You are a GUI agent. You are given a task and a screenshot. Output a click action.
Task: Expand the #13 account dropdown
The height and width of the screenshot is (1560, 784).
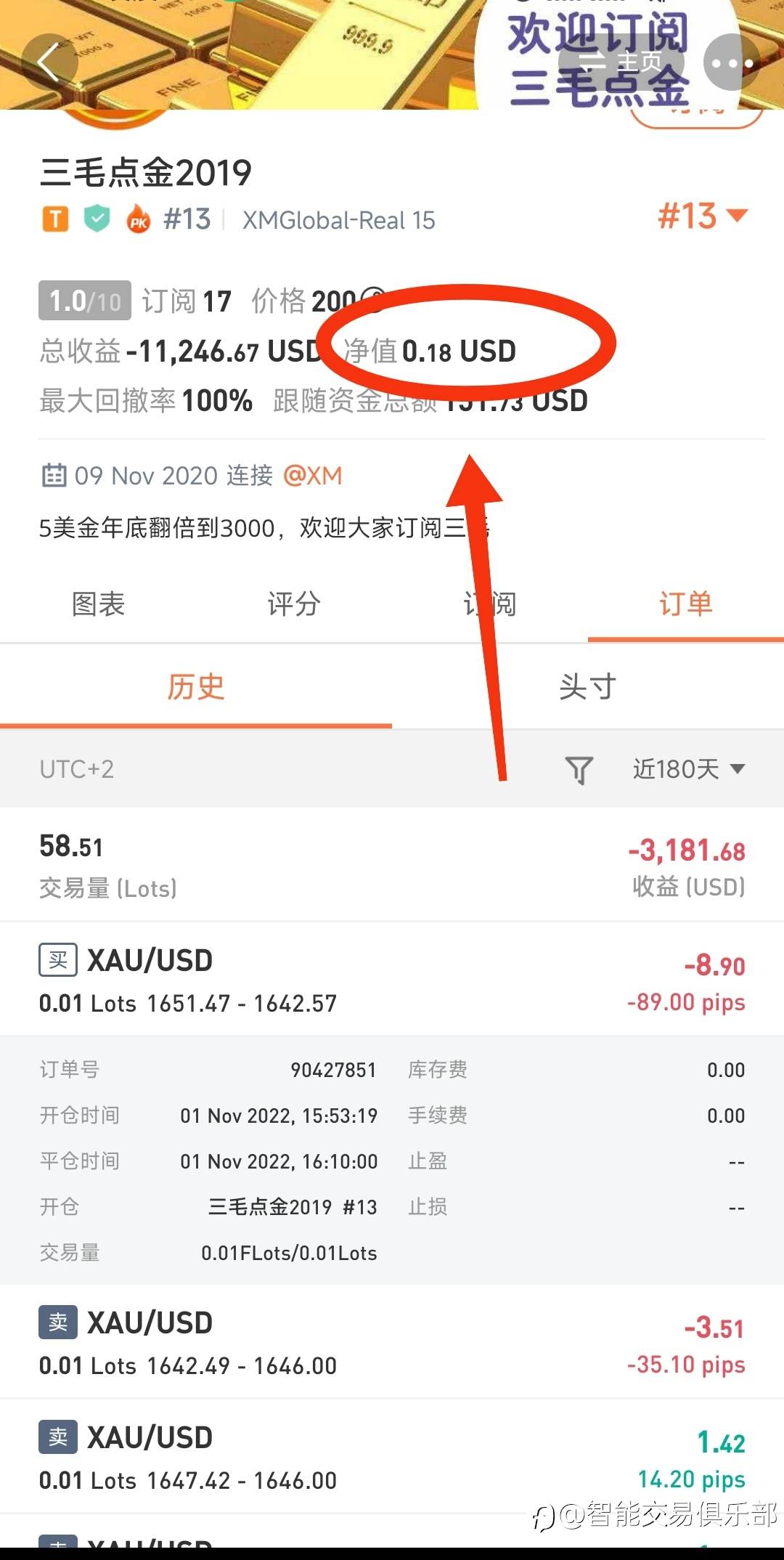tap(702, 216)
